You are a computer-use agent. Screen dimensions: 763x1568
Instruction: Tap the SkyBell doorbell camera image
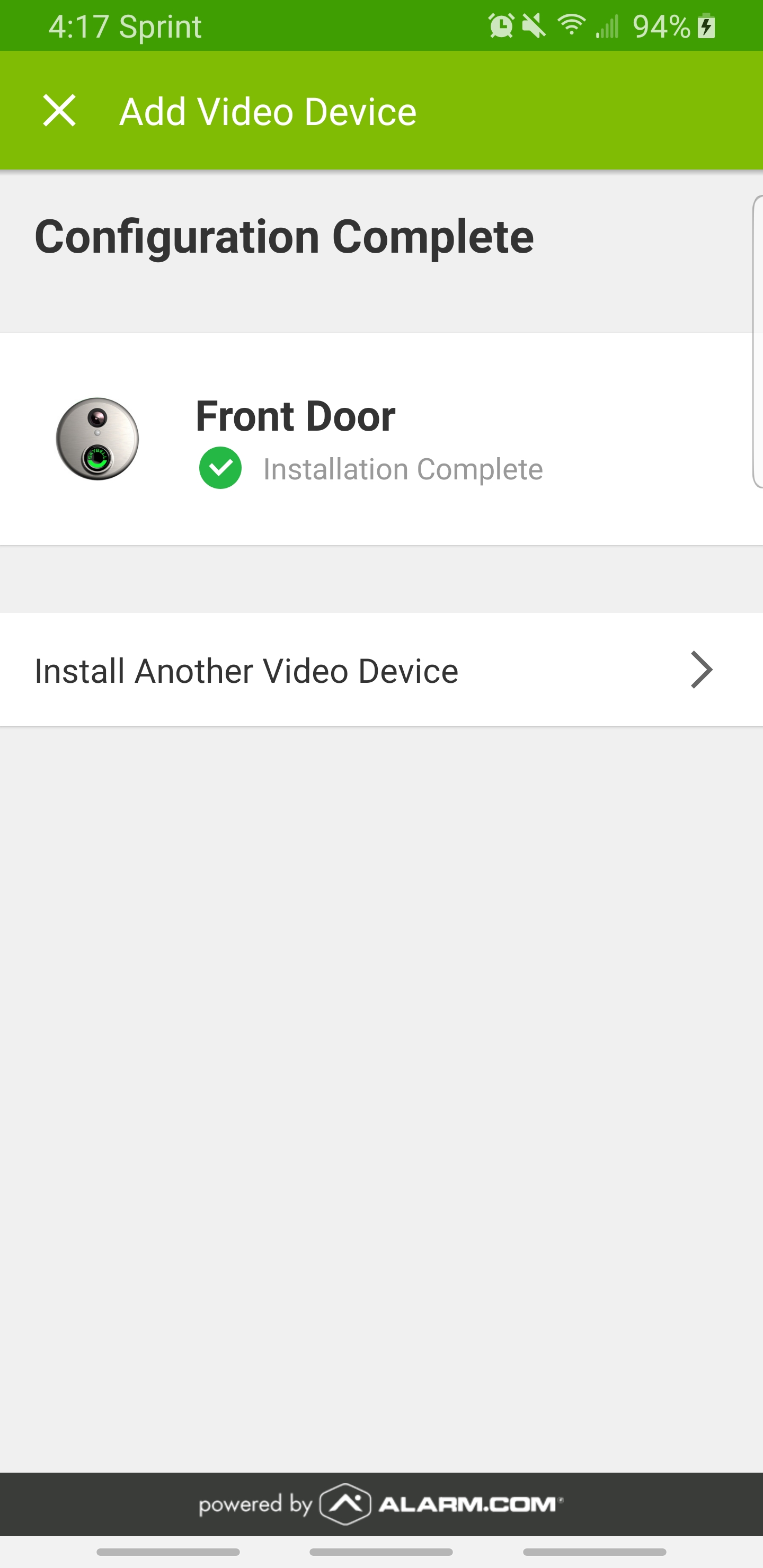tap(97, 440)
